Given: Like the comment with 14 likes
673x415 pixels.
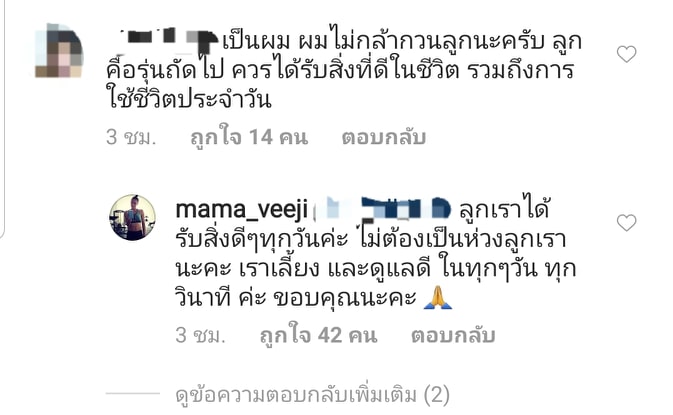Looking at the screenshot, I should pyautogui.click(x=626, y=54).
